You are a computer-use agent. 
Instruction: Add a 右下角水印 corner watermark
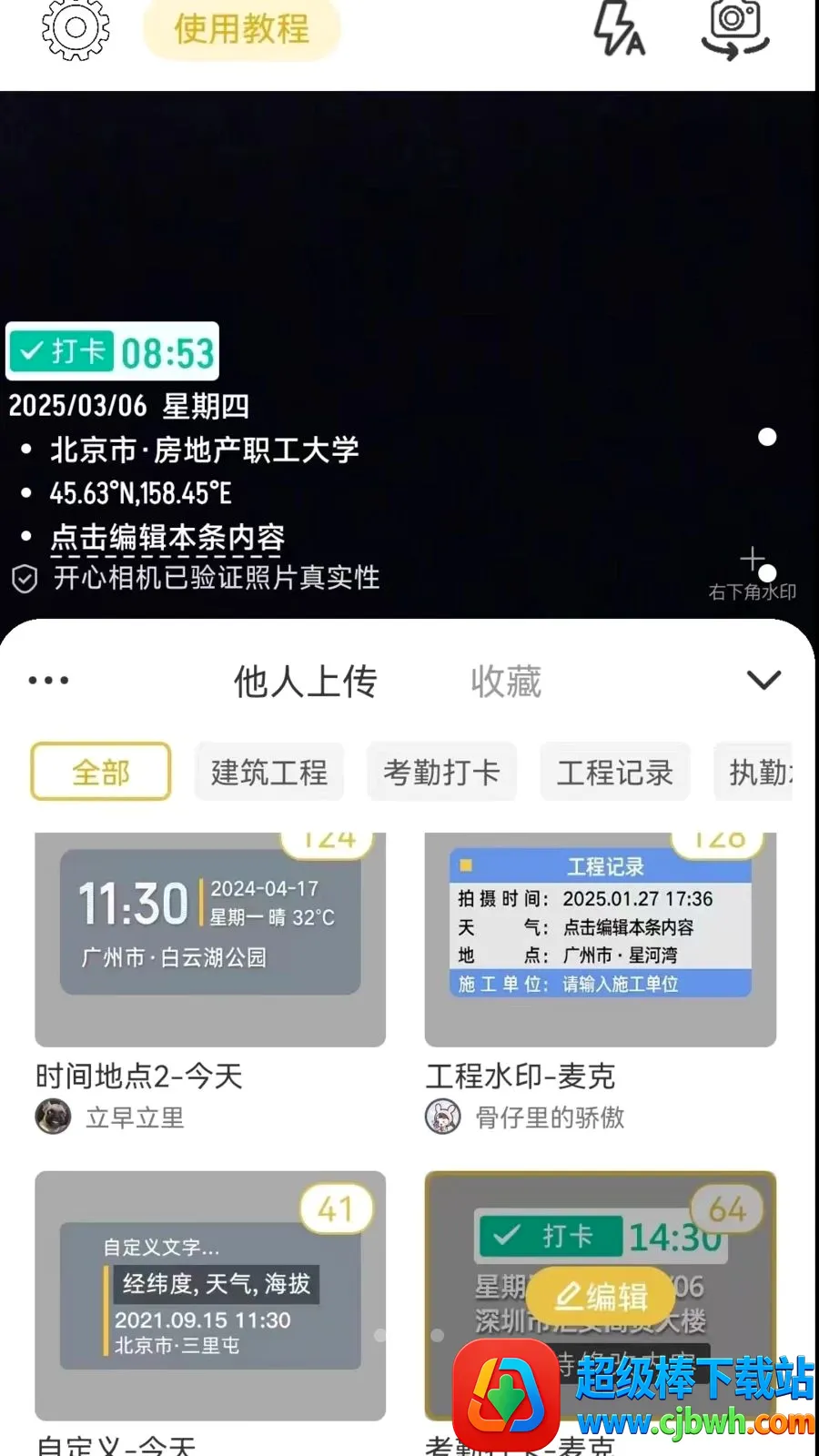753,575
